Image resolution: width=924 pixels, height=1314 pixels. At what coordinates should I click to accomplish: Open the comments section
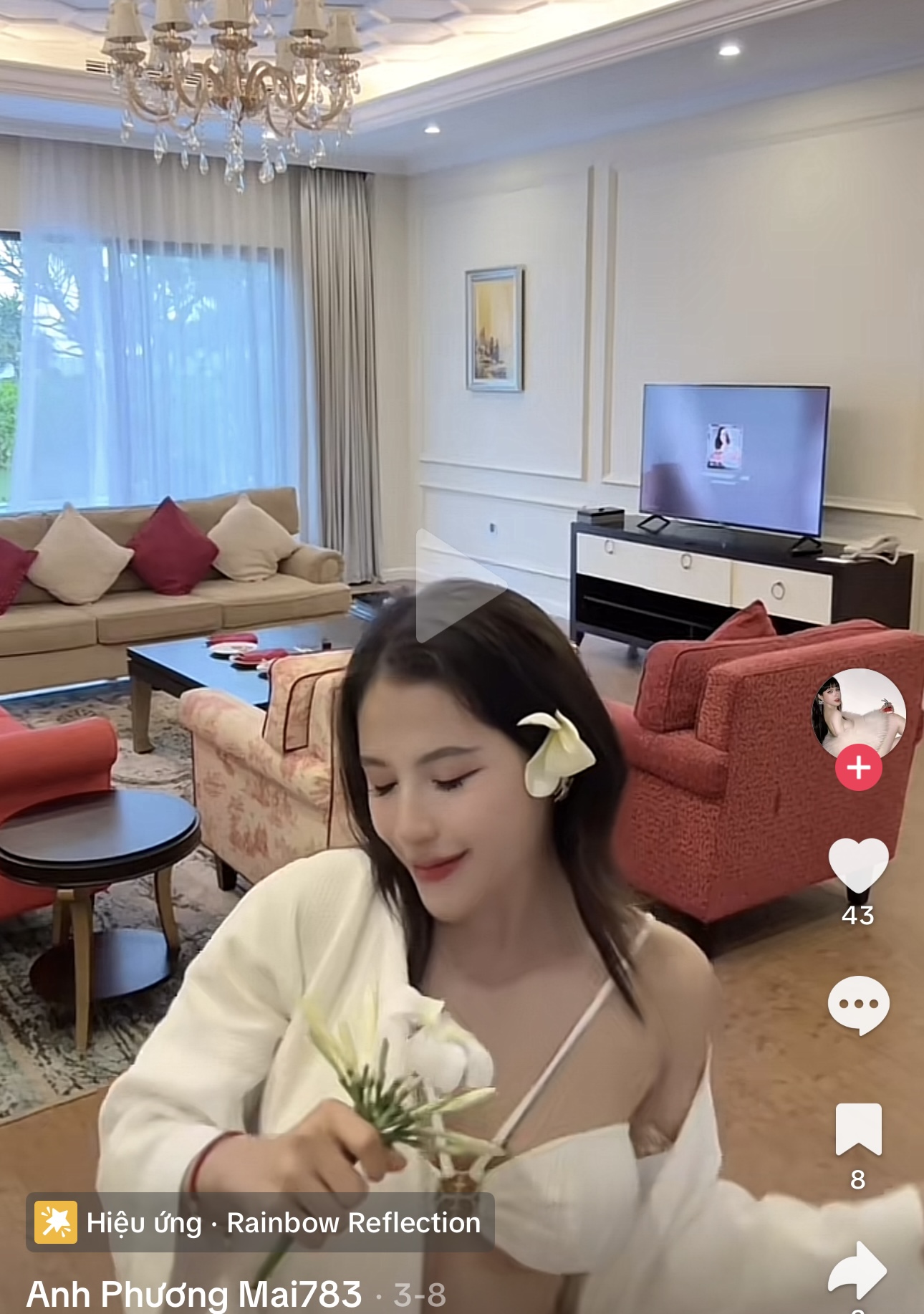point(858,1004)
